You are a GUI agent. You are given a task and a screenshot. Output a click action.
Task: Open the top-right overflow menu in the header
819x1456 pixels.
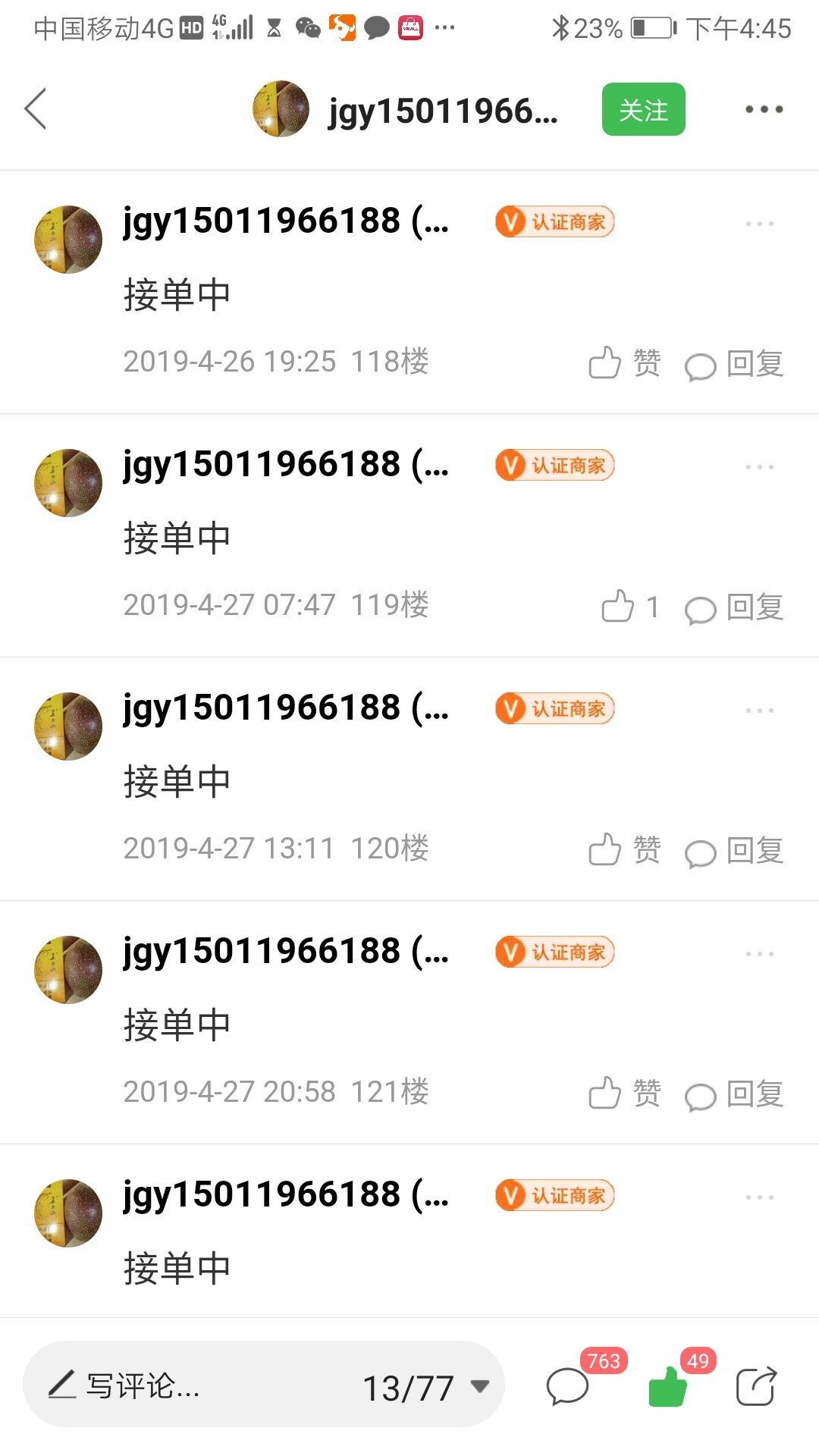click(x=764, y=109)
